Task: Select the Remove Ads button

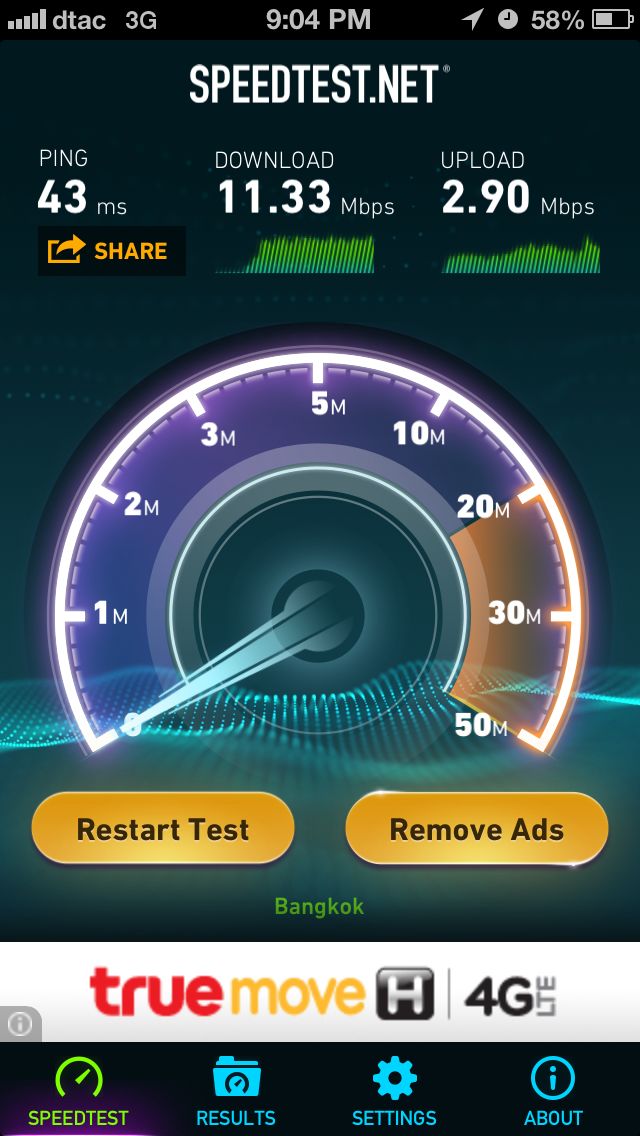Action: point(476,828)
